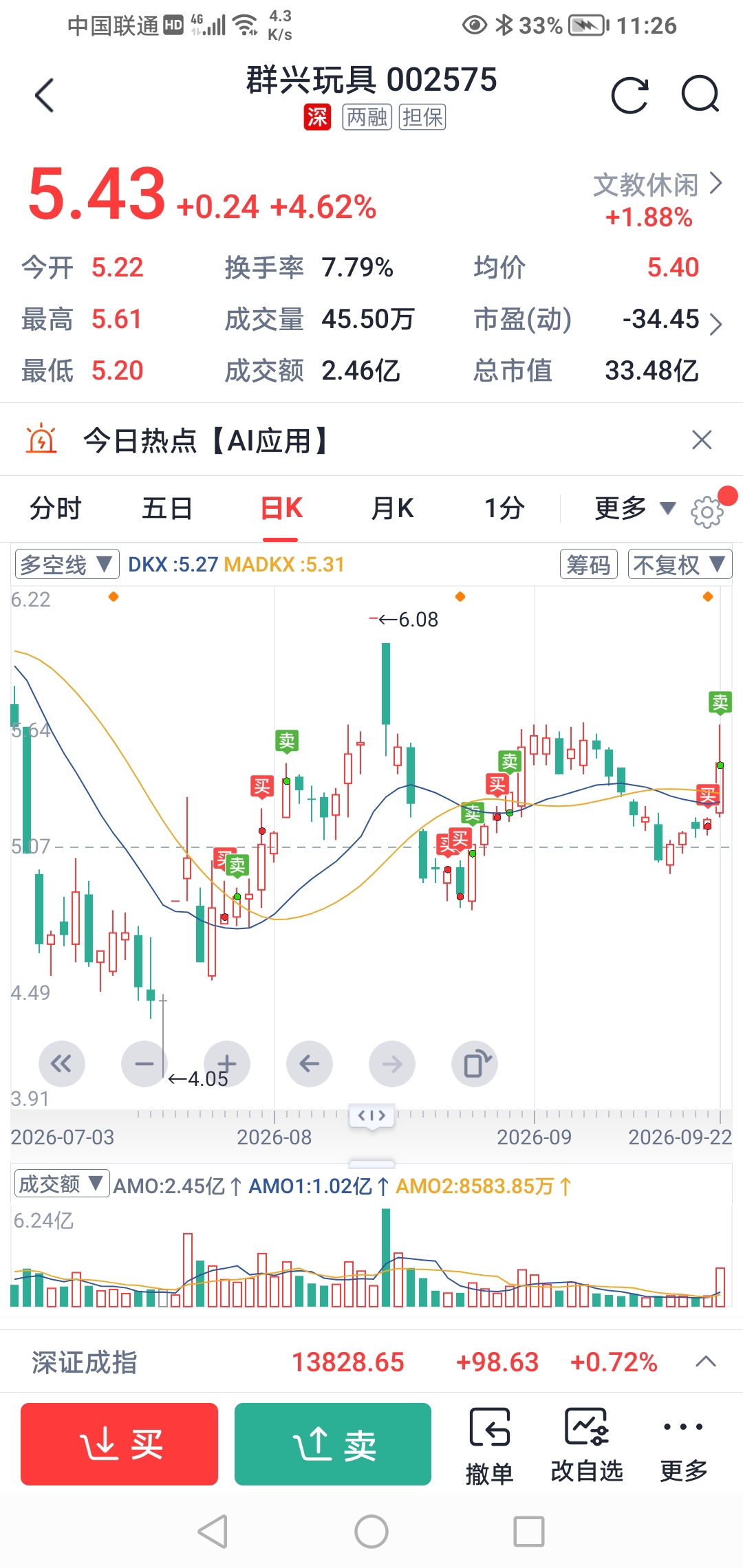The height and width of the screenshot is (1568, 743).
Task: Go back using the top-left arrow
Action: [x=45, y=95]
